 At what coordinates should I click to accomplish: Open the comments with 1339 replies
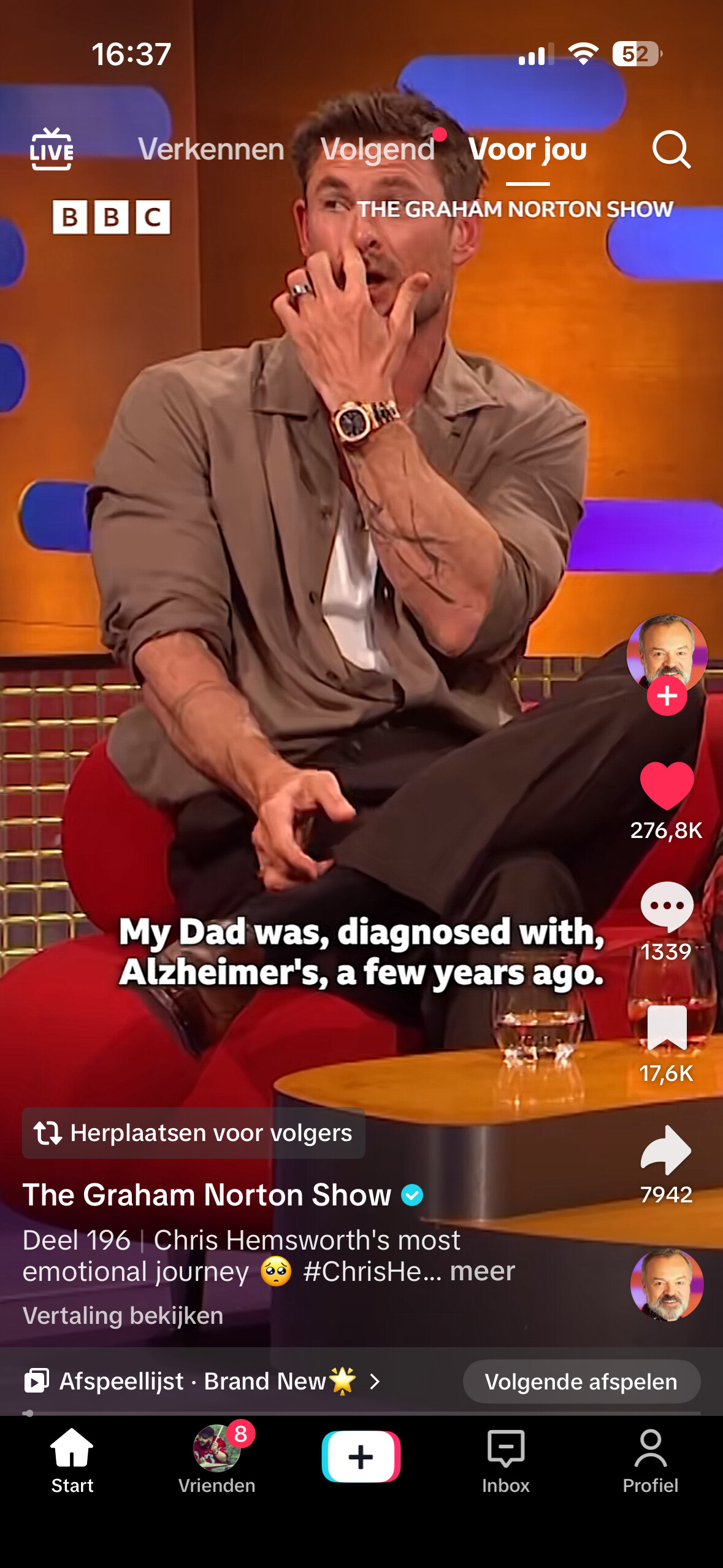[x=667, y=907]
